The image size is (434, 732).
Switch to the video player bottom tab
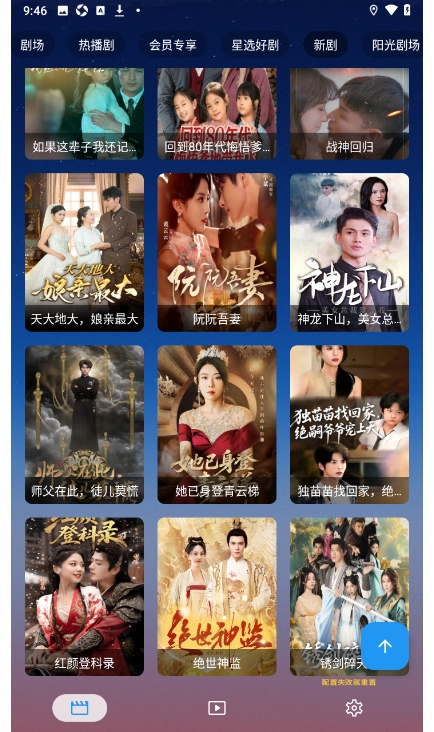pyautogui.click(x=217, y=708)
